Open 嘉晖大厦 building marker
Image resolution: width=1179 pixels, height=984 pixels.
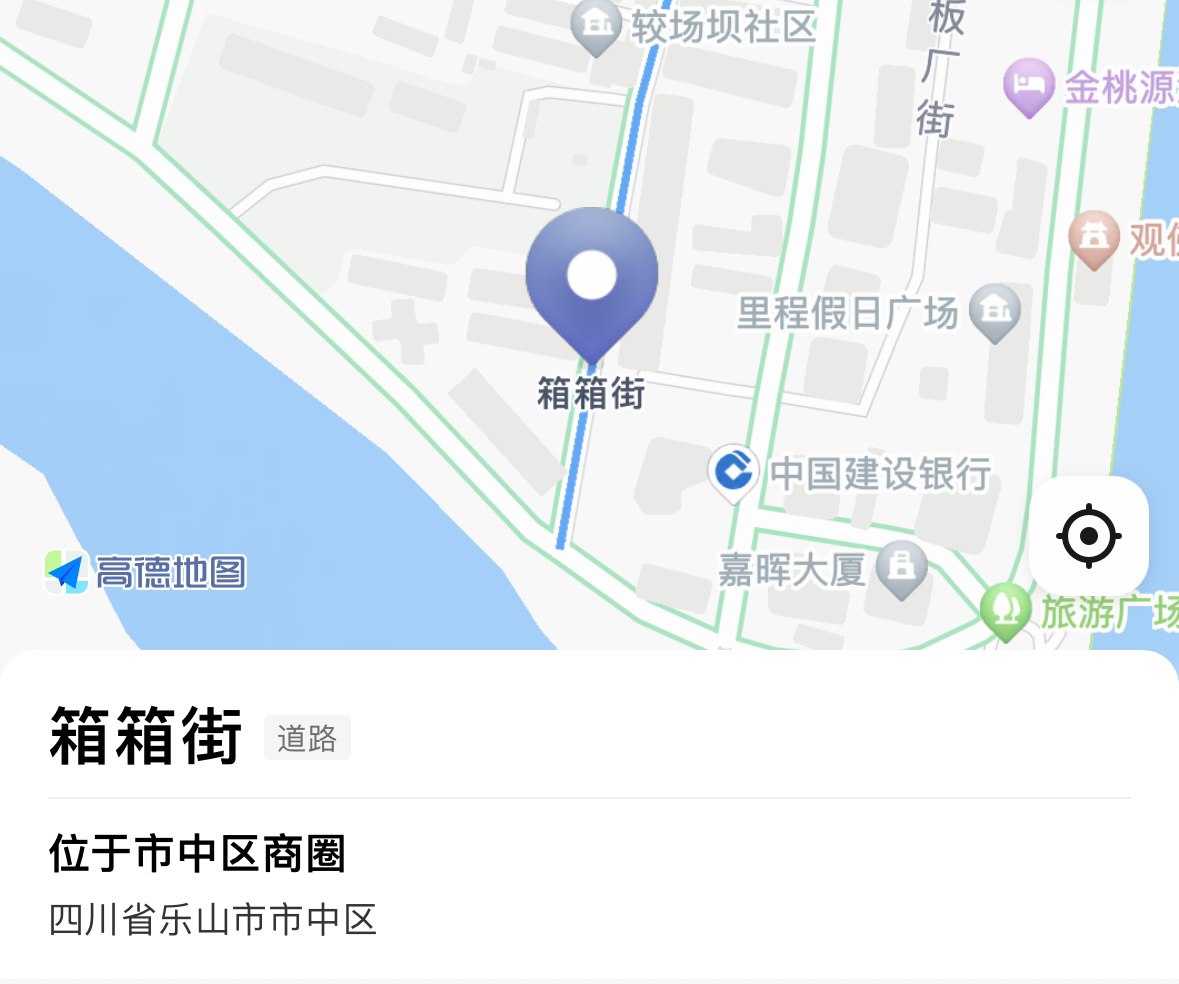[901, 570]
